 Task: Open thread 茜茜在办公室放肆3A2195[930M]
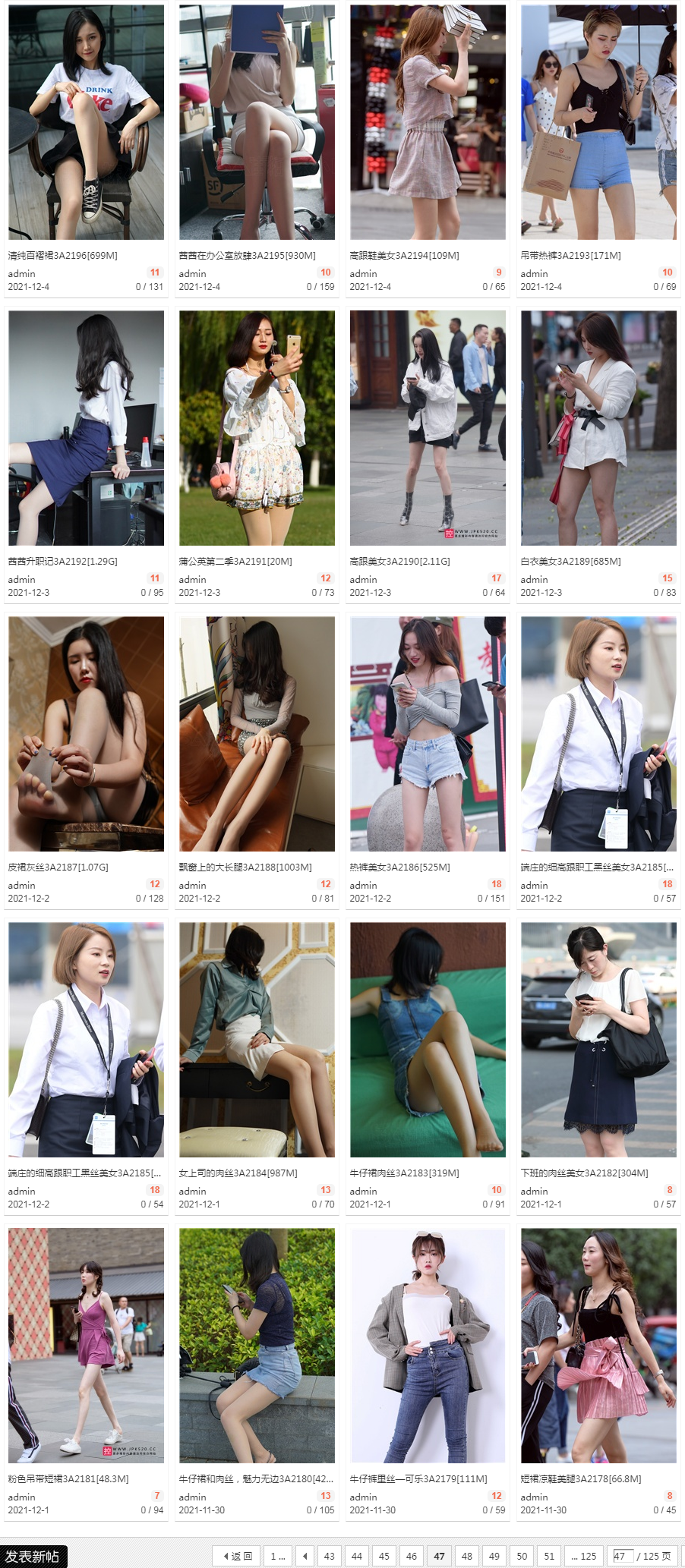pyautogui.click(x=247, y=256)
